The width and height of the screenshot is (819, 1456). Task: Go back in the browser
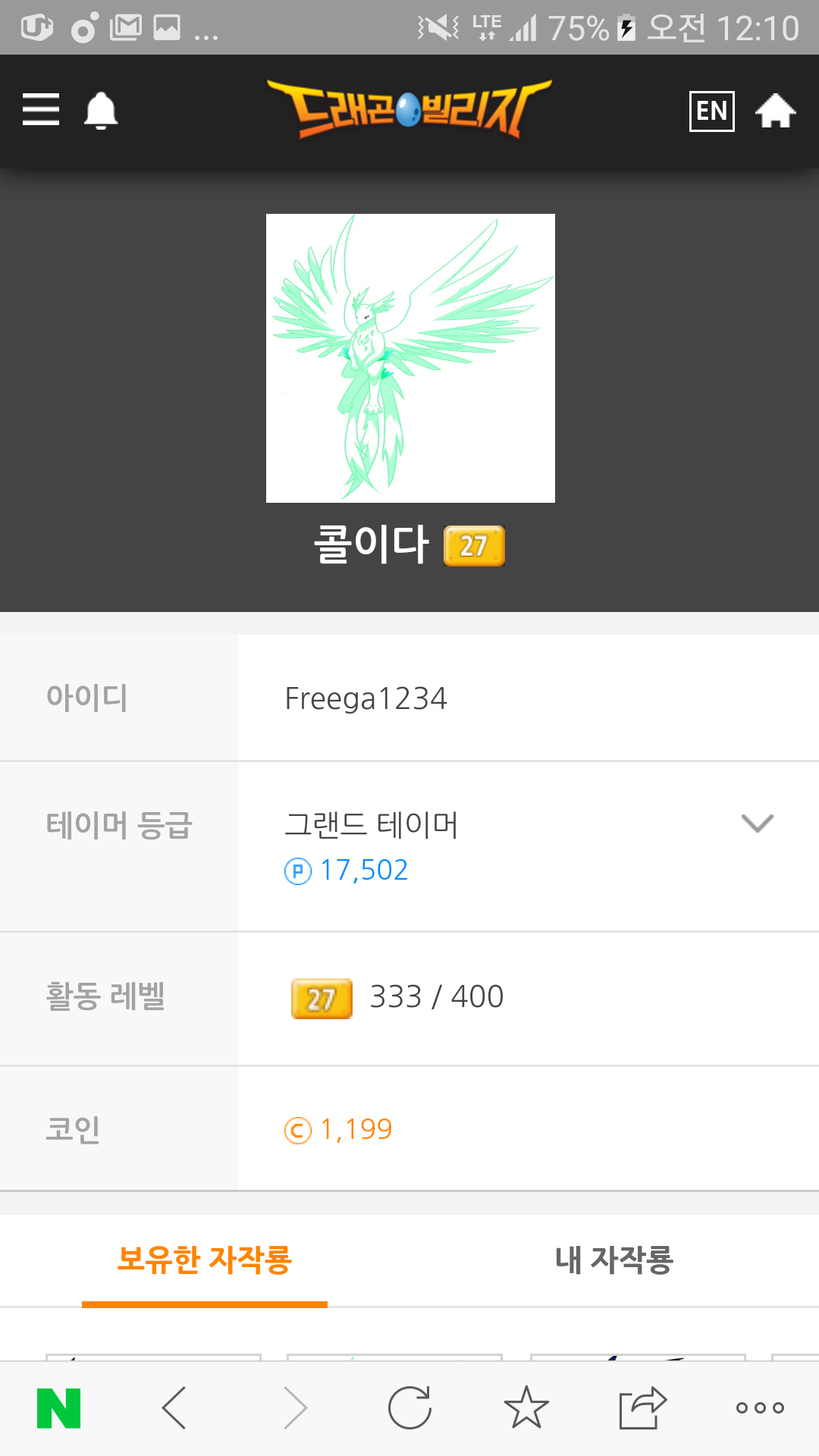[174, 1408]
